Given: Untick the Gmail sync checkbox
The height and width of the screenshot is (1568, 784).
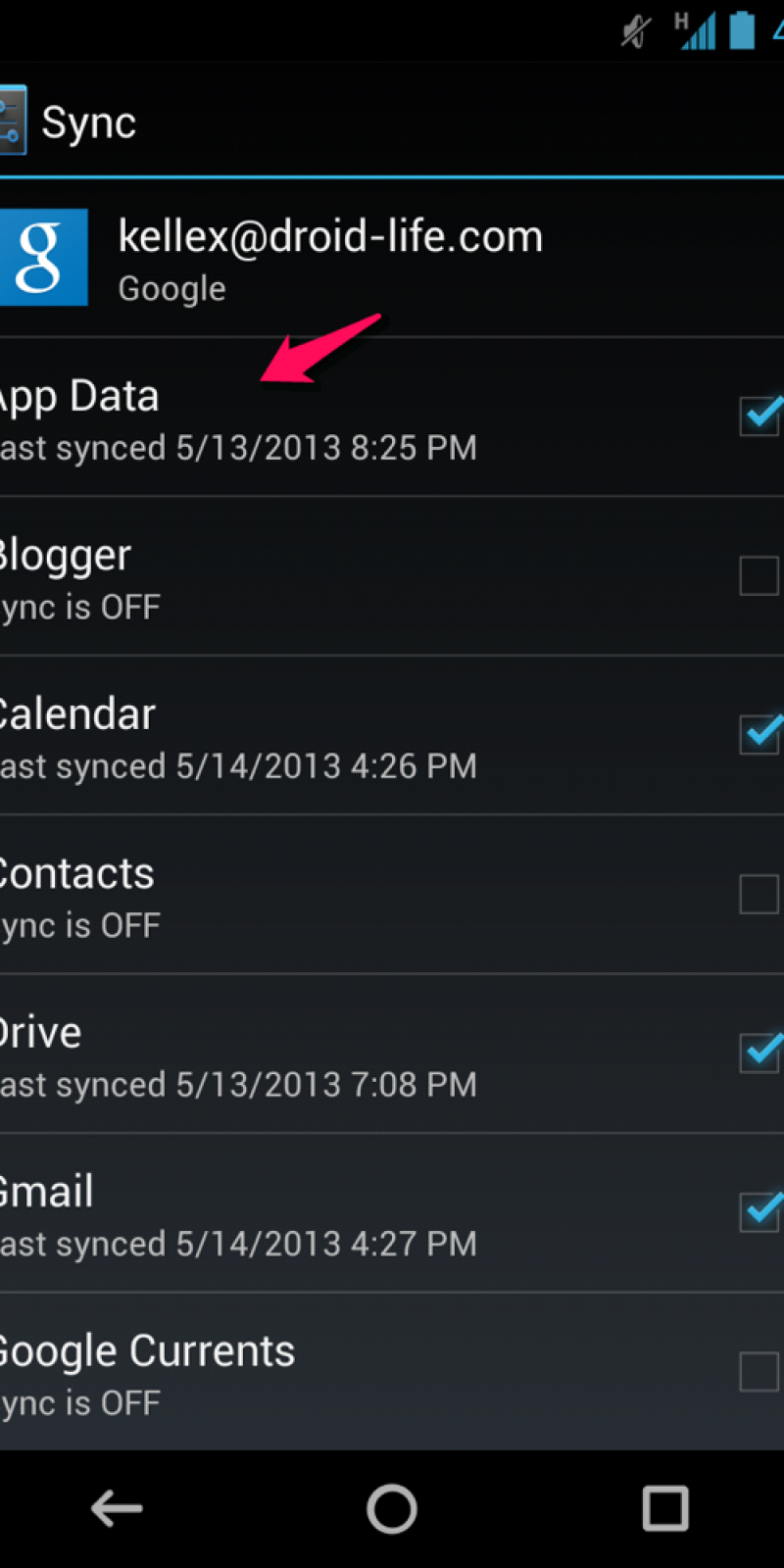Looking at the screenshot, I should pyautogui.click(x=759, y=1212).
